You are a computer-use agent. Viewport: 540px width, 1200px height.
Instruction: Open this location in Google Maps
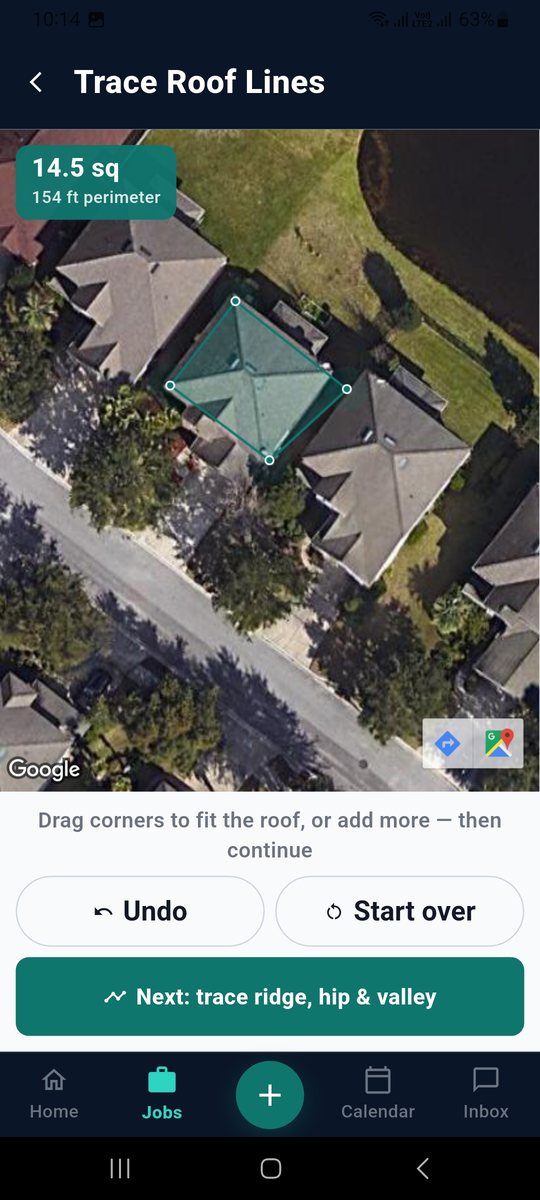coord(497,743)
